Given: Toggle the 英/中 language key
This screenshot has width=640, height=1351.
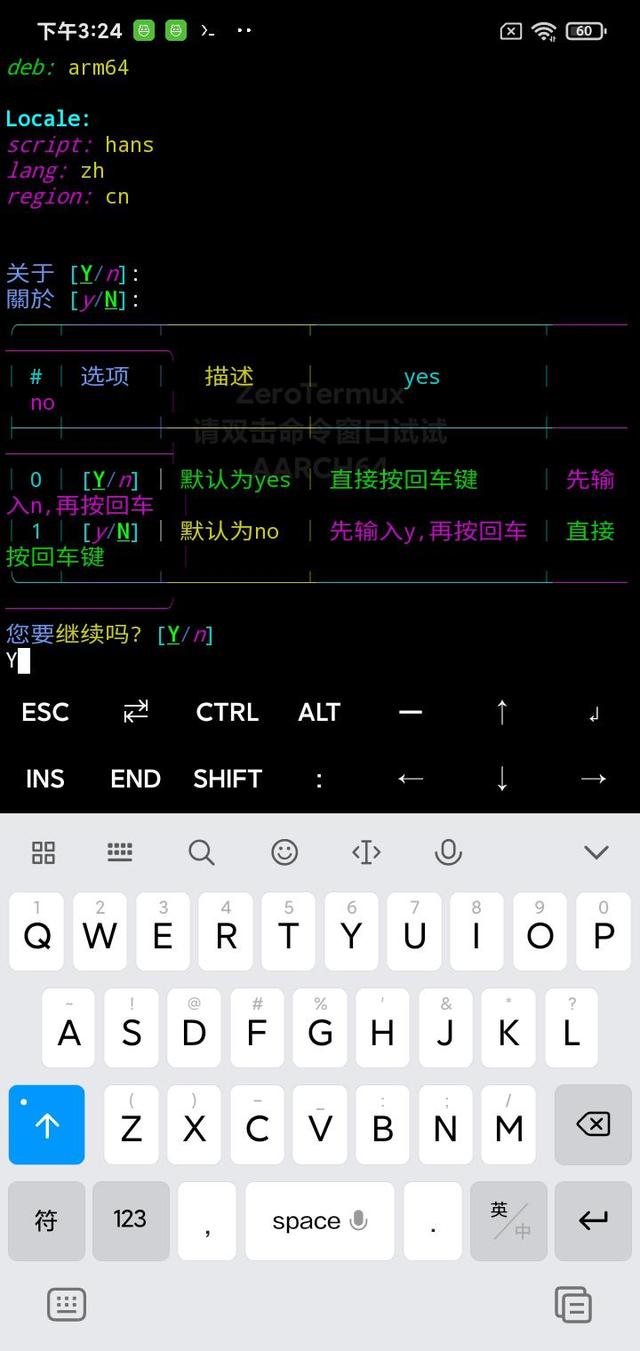Looking at the screenshot, I should (509, 1220).
